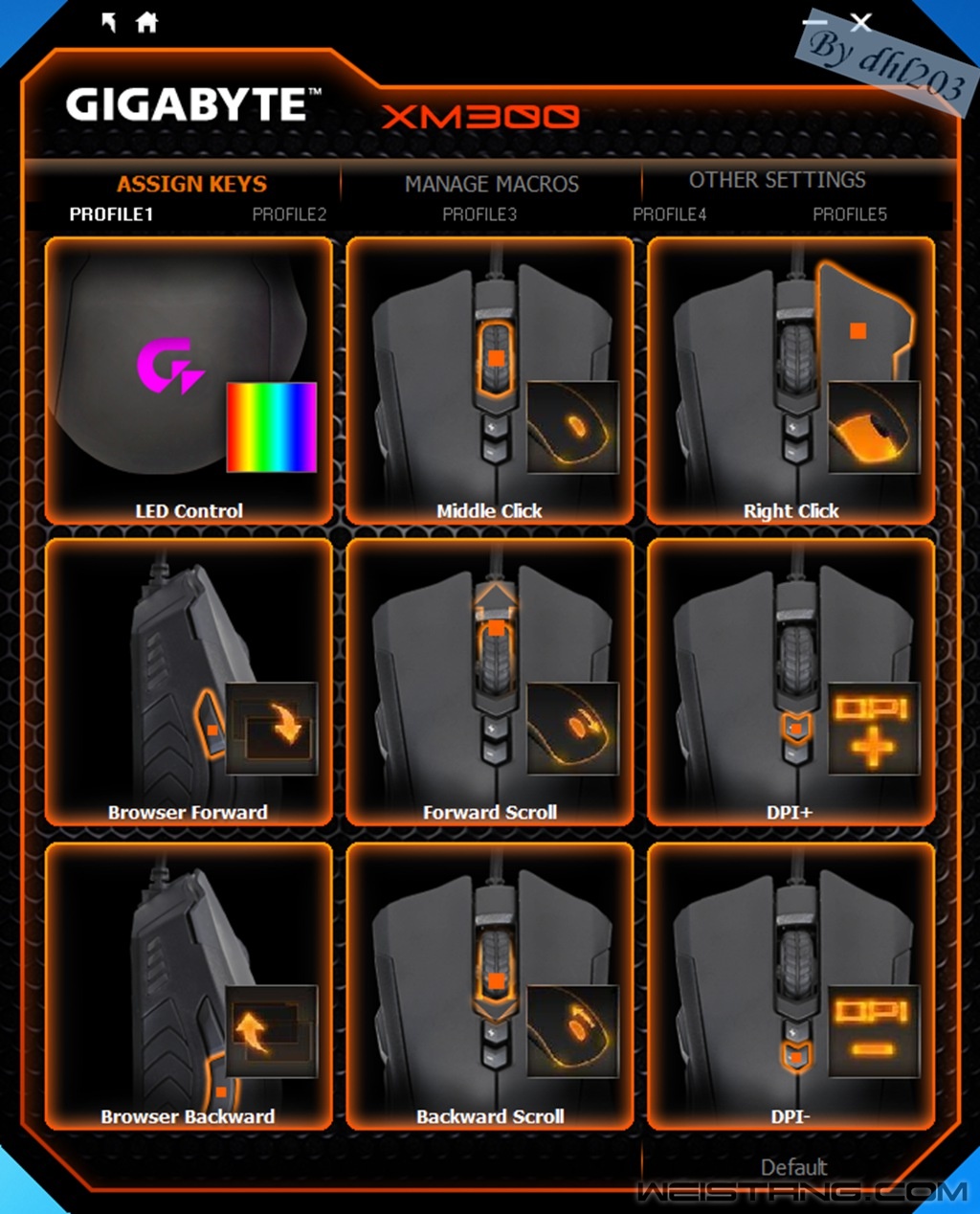This screenshot has height=1214, width=980.
Task: Select the Assign Keys tab
Action: 191,184
